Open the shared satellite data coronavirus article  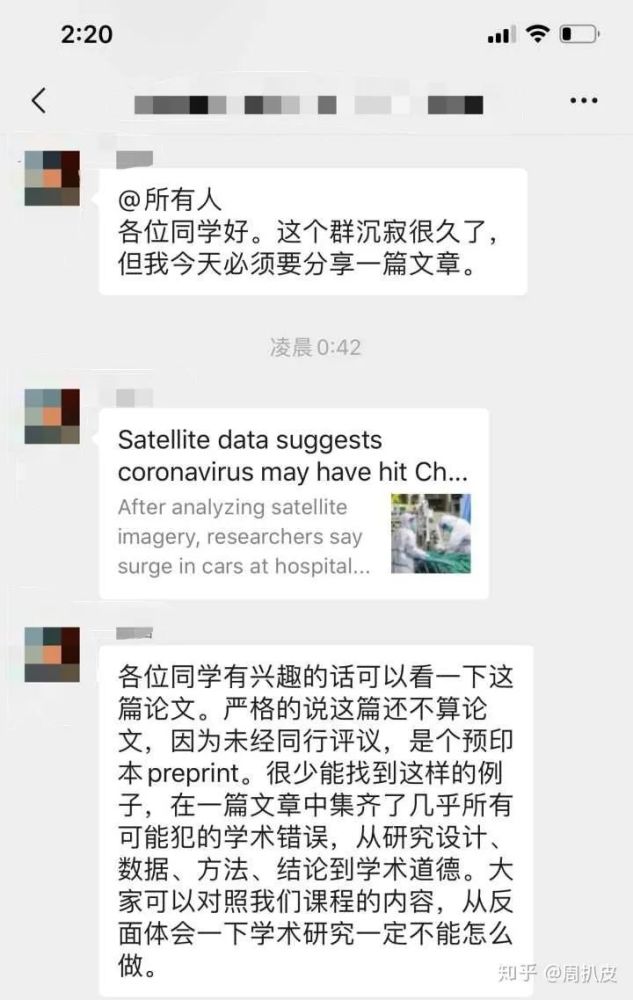[294, 503]
